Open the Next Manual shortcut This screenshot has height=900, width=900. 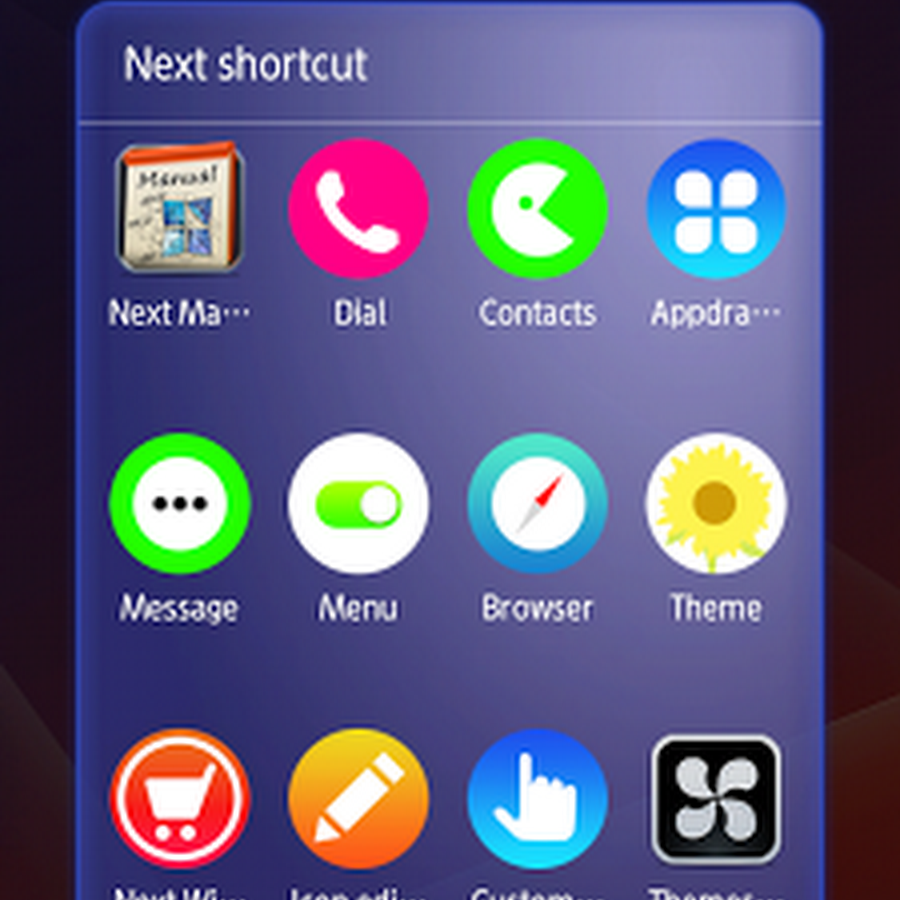pyautogui.click(x=179, y=207)
